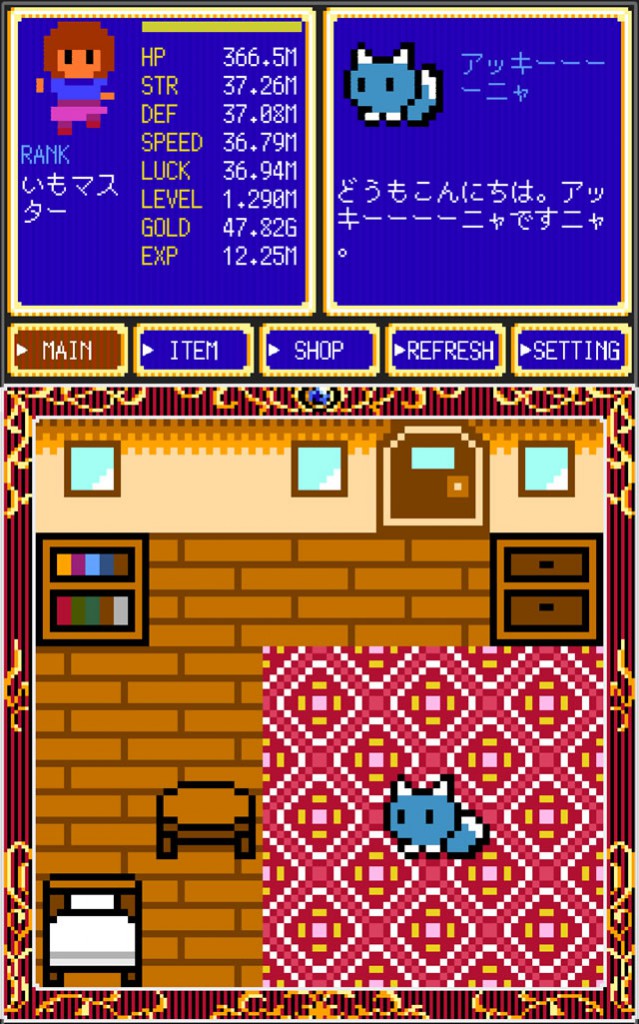Open the ITEM menu
Screen dimensions: 639x1024
[192, 350]
